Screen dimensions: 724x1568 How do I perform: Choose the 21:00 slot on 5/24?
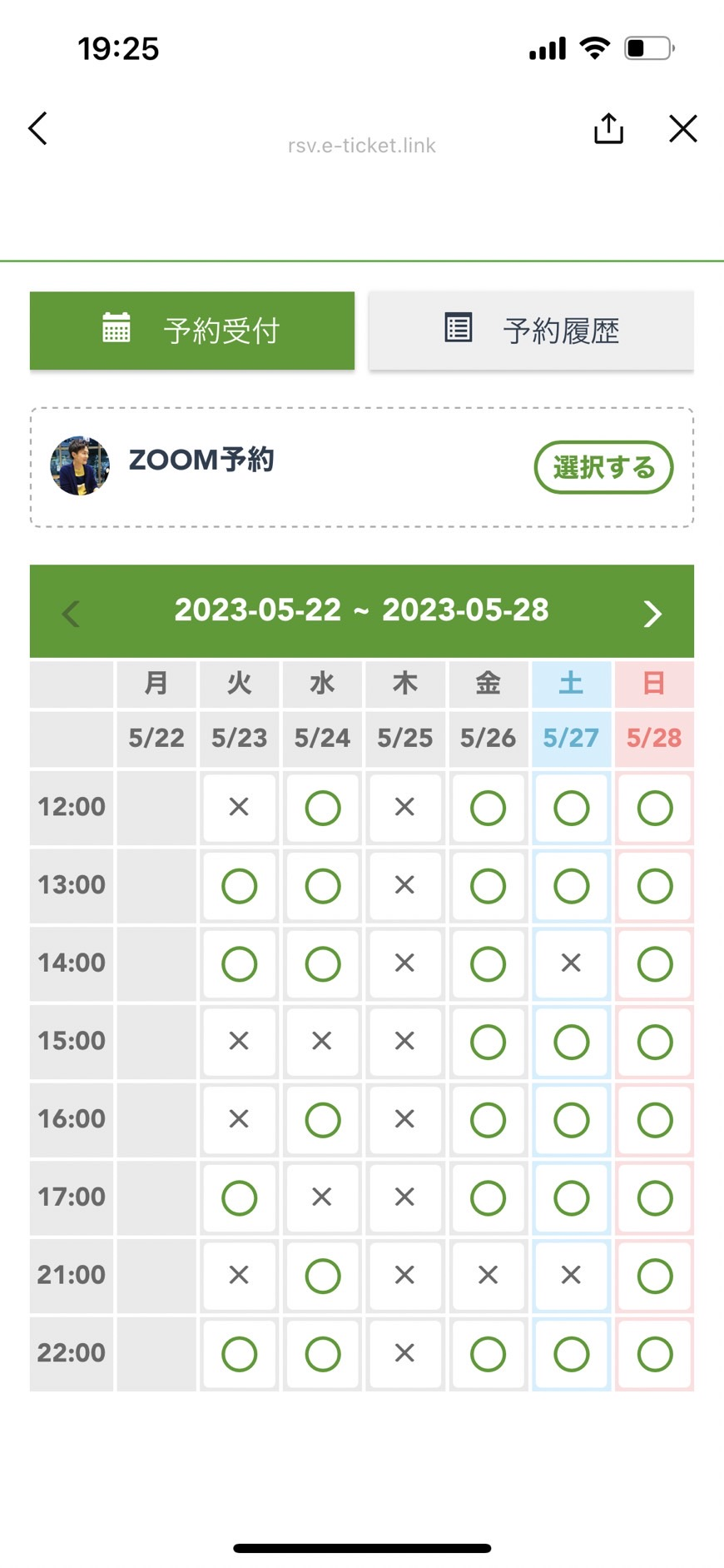coord(322,1276)
